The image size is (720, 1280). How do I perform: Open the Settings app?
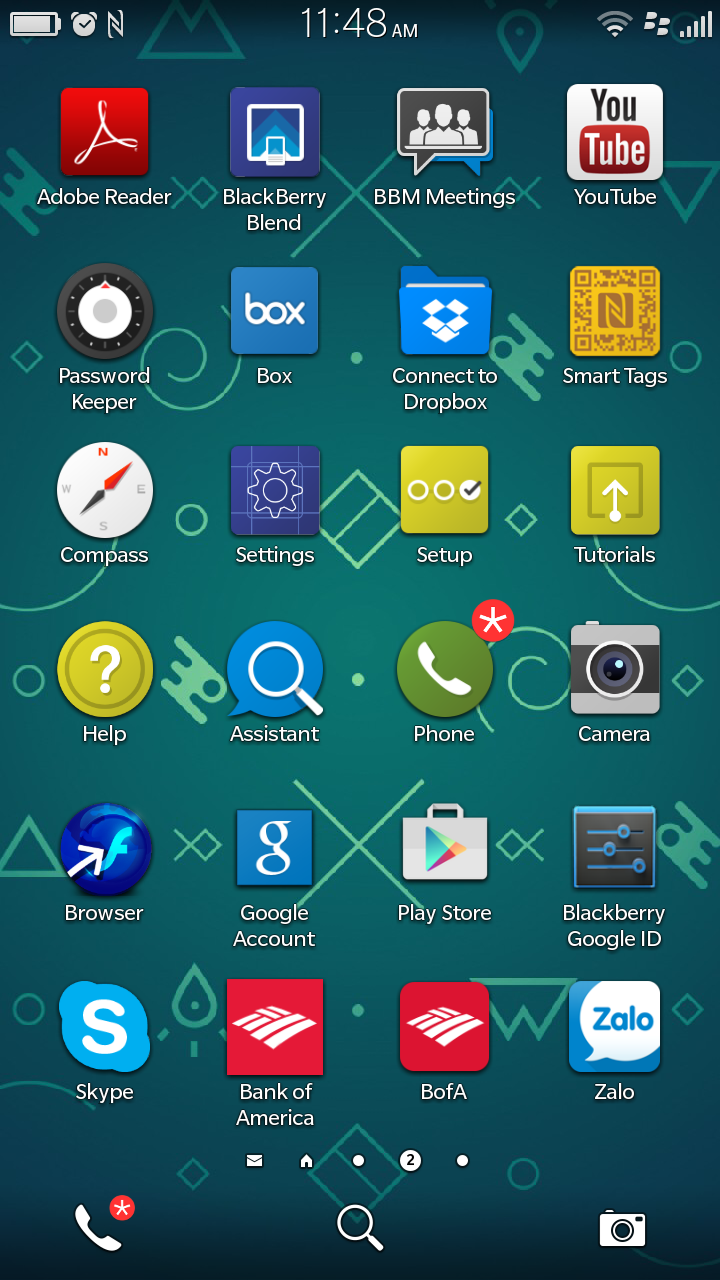[274, 491]
